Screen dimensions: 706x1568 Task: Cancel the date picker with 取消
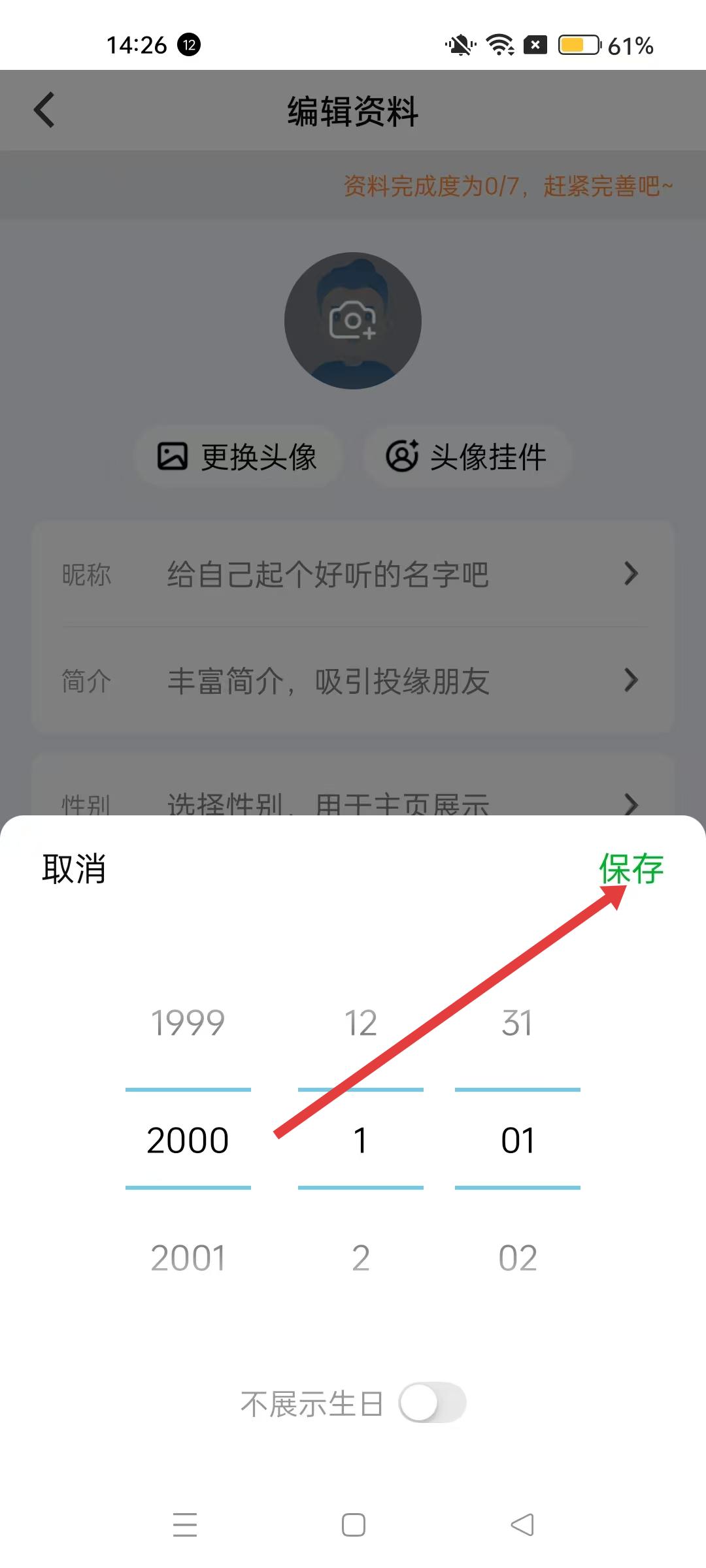click(x=74, y=869)
